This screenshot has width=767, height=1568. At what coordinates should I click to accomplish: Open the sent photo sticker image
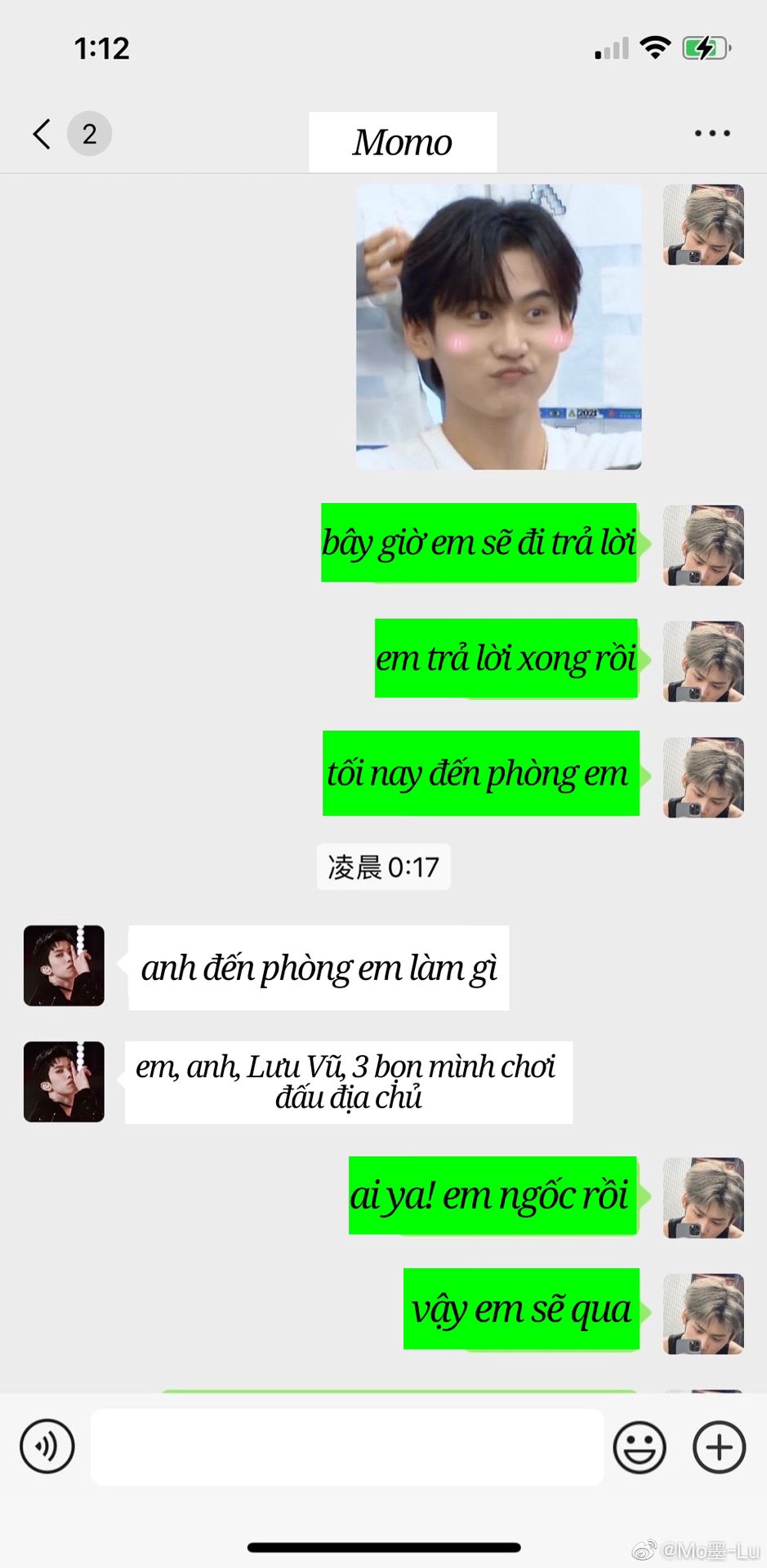point(498,327)
